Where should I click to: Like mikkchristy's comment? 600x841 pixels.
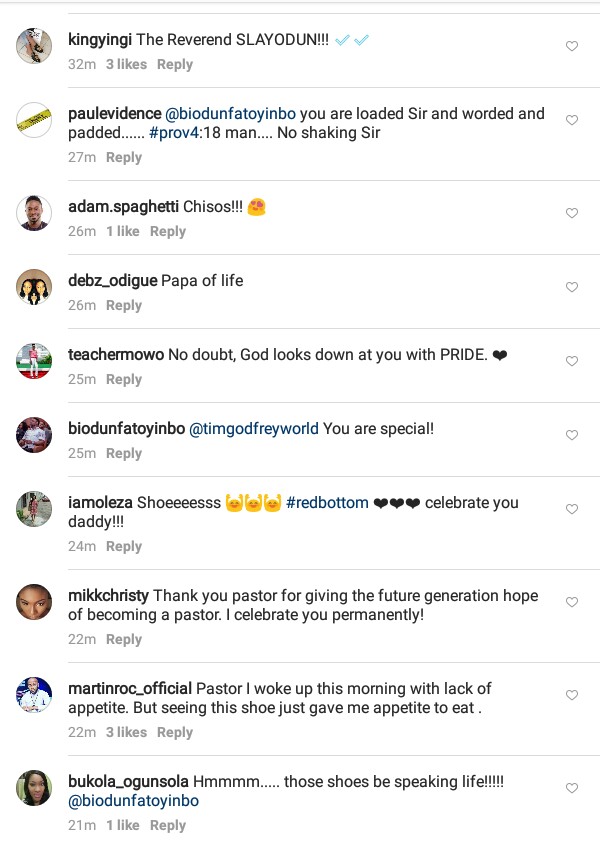[x=572, y=602]
